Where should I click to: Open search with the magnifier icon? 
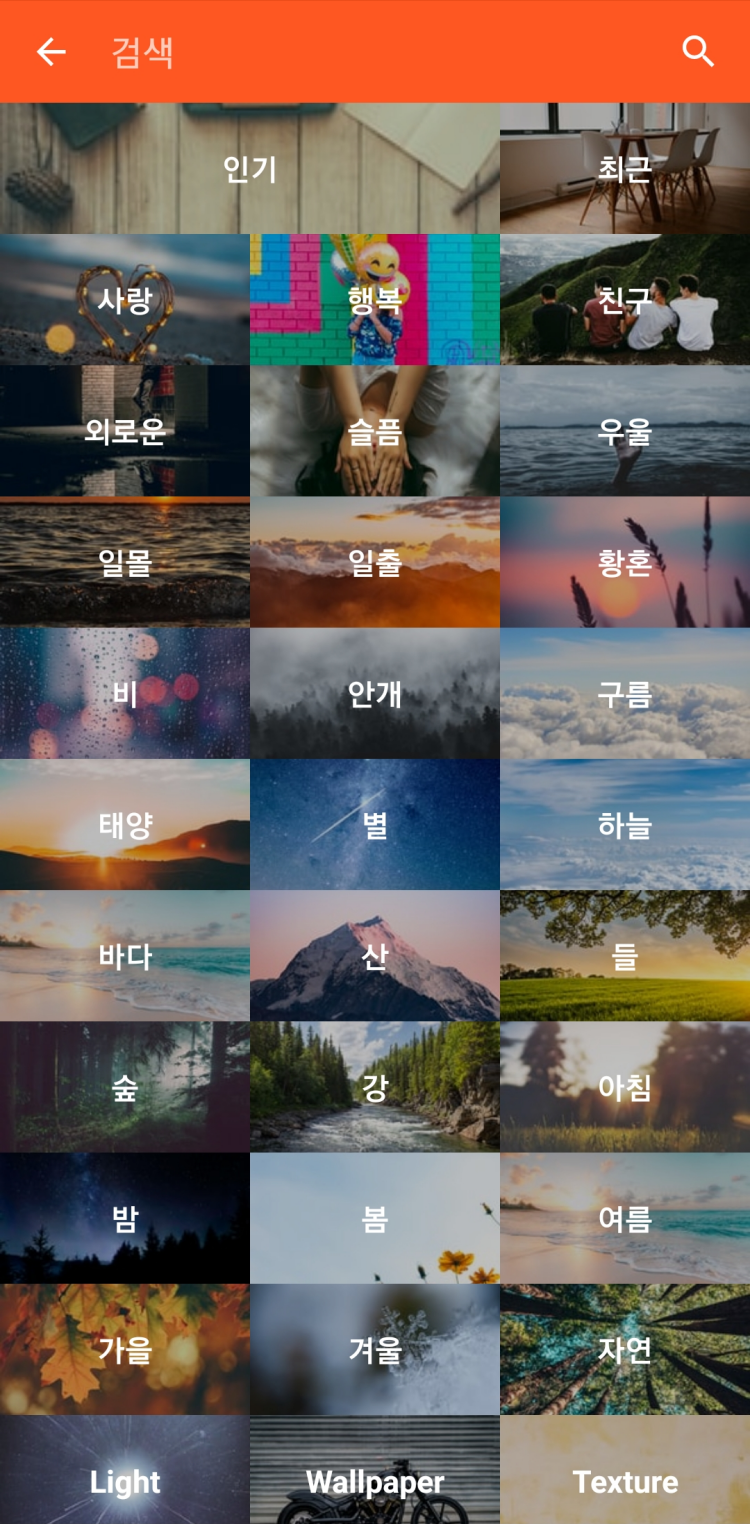(x=699, y=51)
